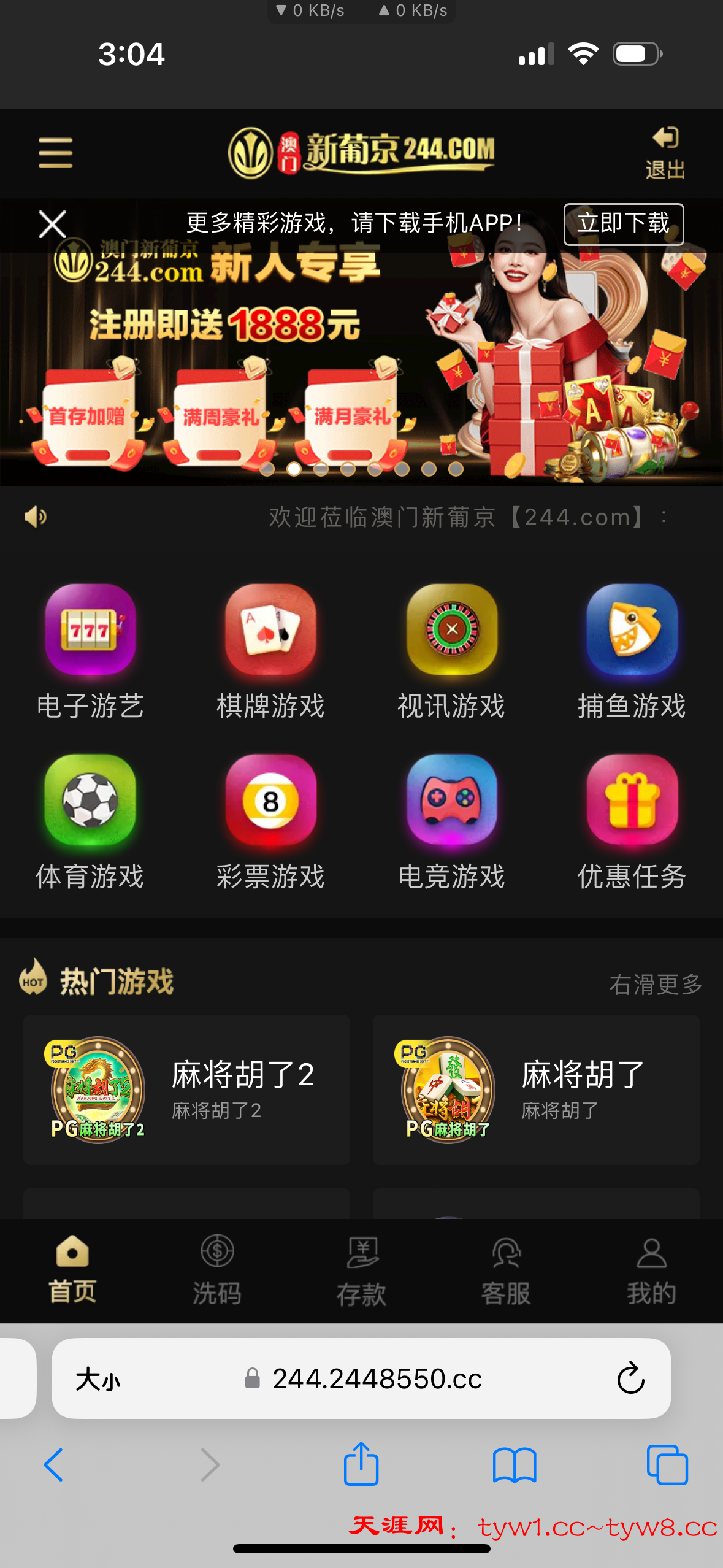Viewport: 723px width, 1568px height.
Task: Select the 棋牌游戏 card games icon
Action: [x=271, y=632]
